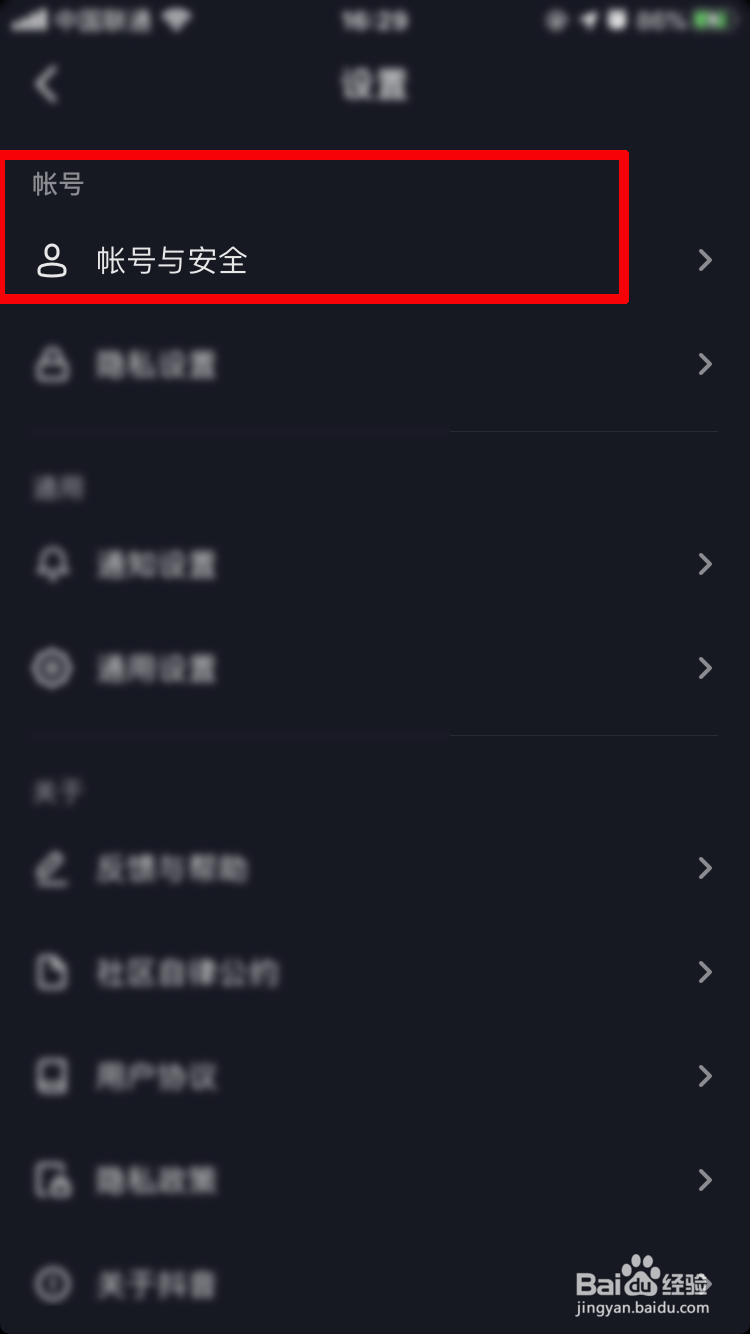Select the 通用设置 gear icon
The width and height of the screenshot is (750, 1334).
[52, 668]
